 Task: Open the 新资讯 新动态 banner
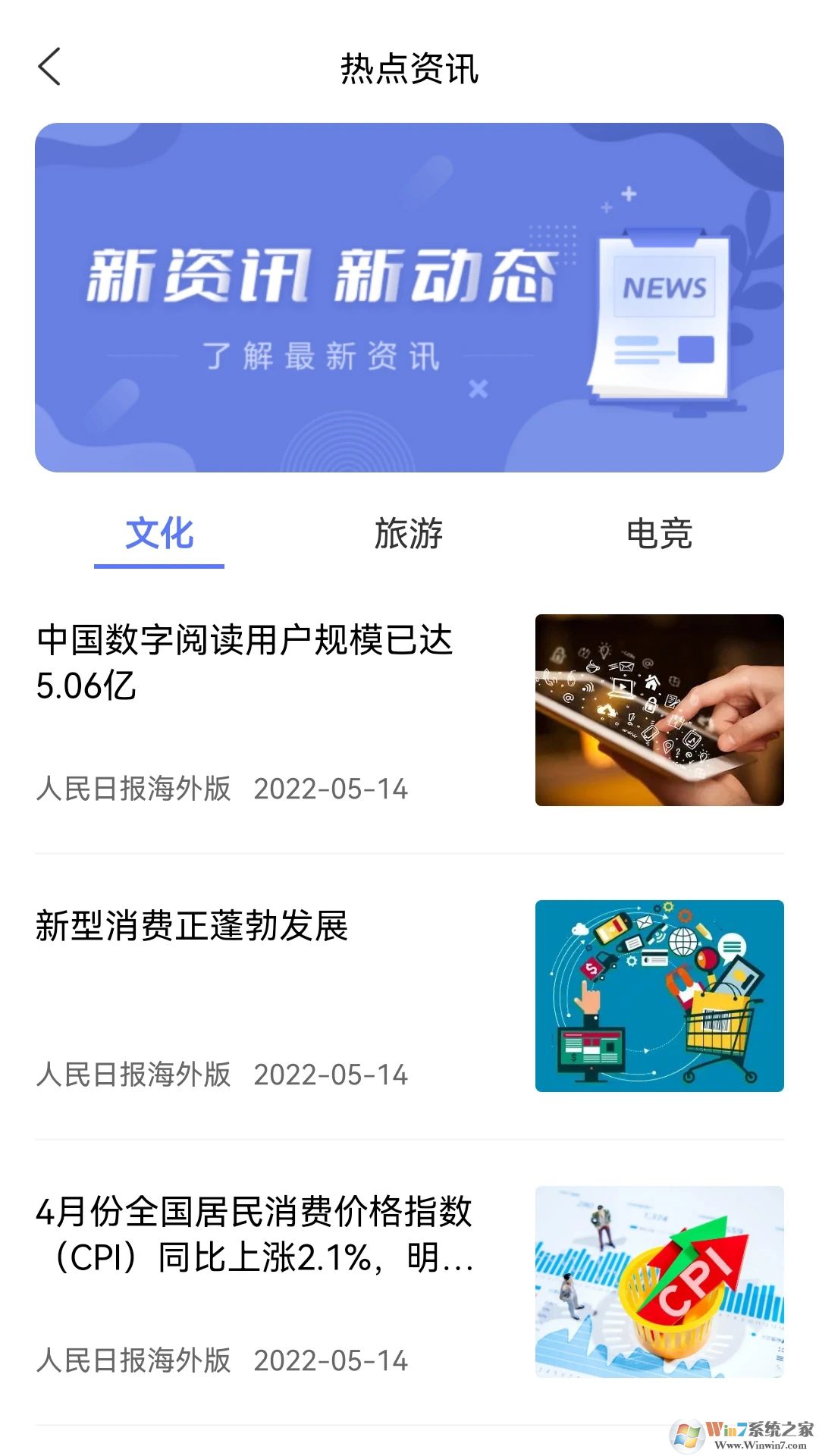coord(409,296)
